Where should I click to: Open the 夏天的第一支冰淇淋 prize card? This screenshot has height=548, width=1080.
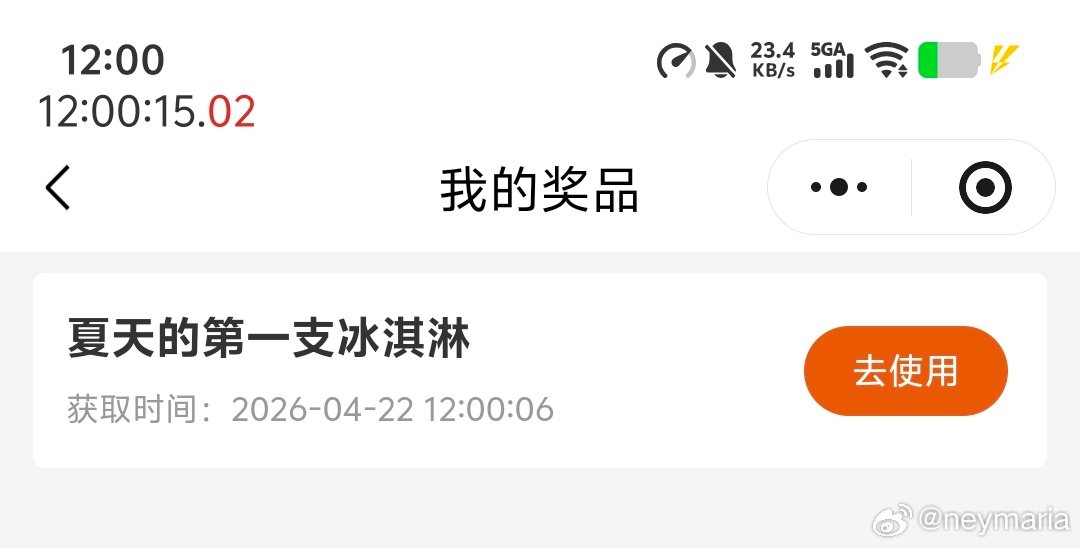coord(400,370)
